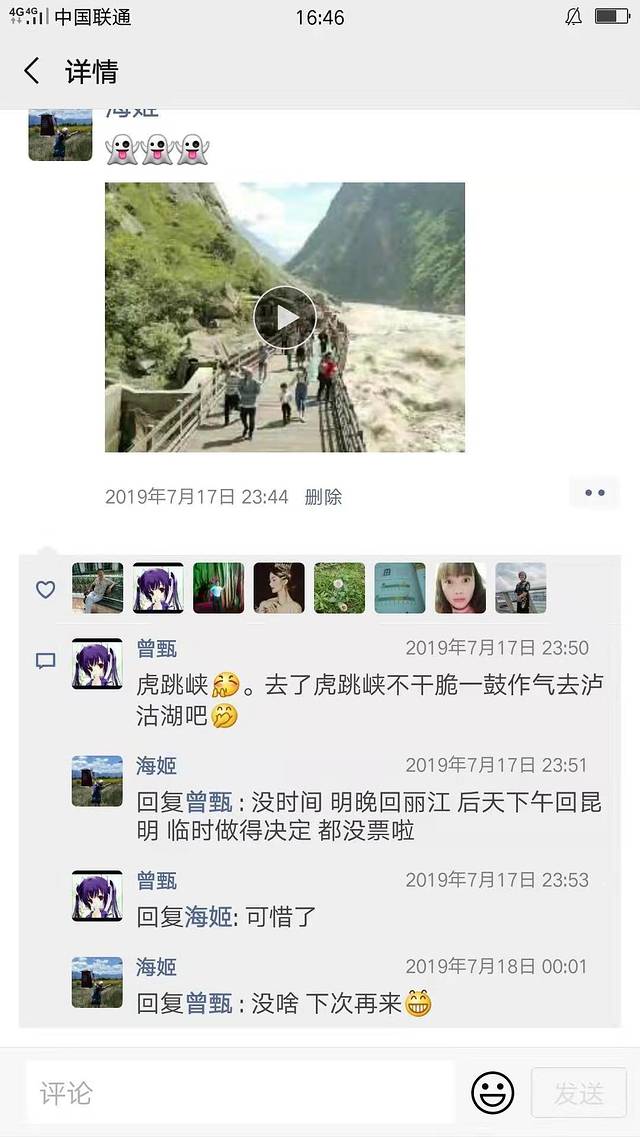Open the emoji picker
This screenshot has width=640, height=1137.
point(492,1093)
